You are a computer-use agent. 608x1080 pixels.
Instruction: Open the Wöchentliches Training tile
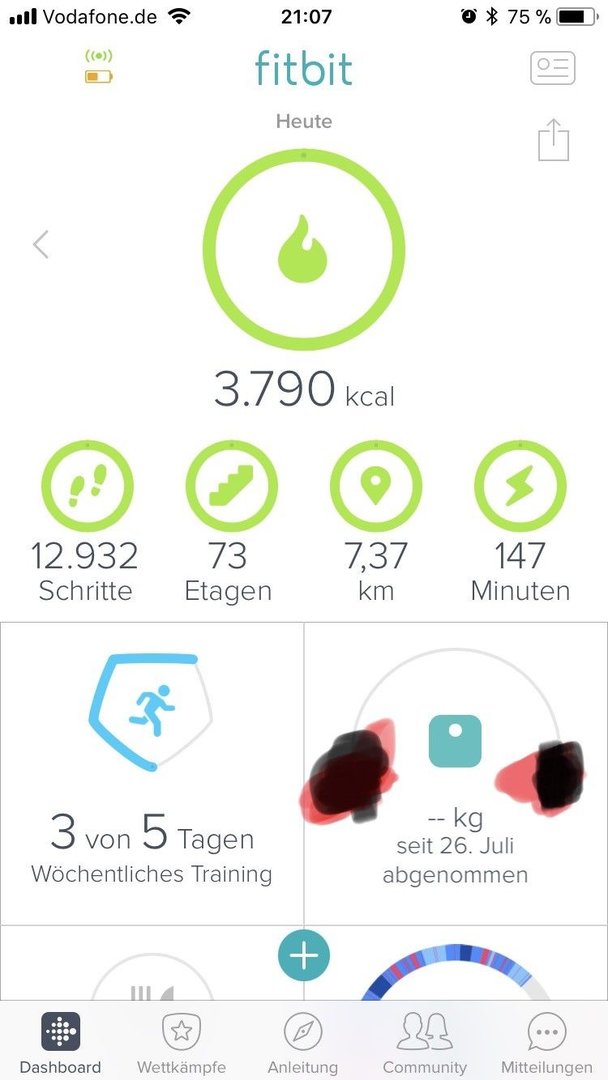click(151, 773)
